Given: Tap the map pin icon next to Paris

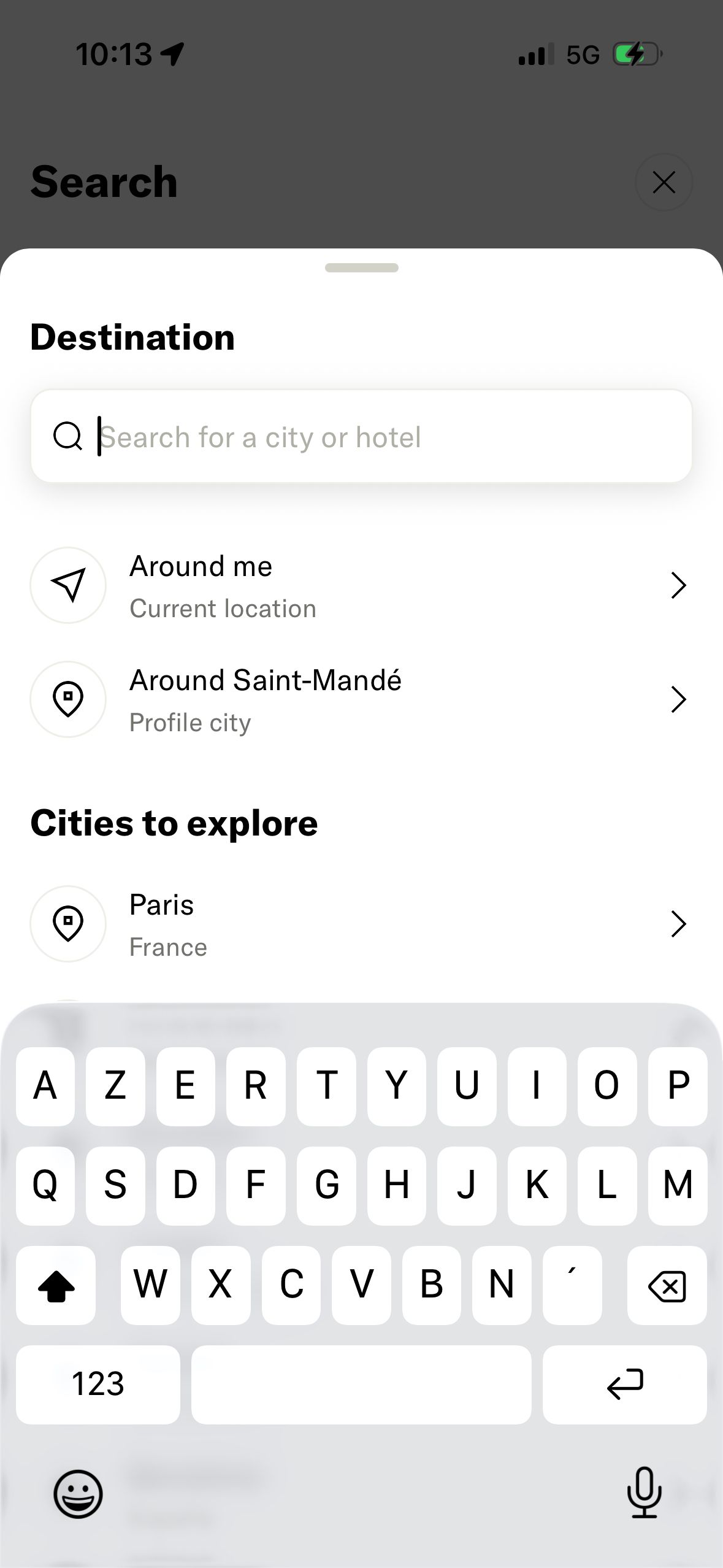Looking at the screenshot, I should click(68, 924).
